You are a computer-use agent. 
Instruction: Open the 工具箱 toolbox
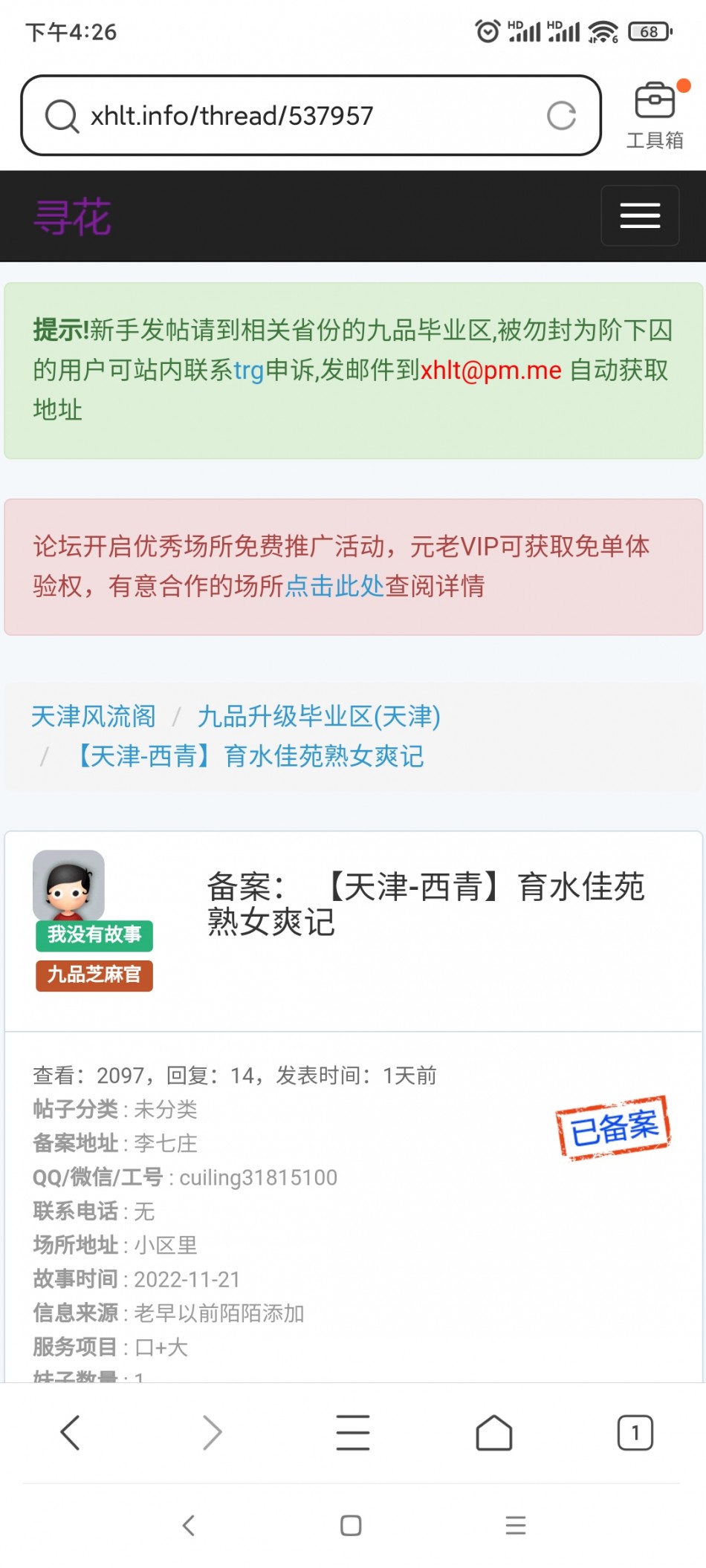[x=655, y=115]
